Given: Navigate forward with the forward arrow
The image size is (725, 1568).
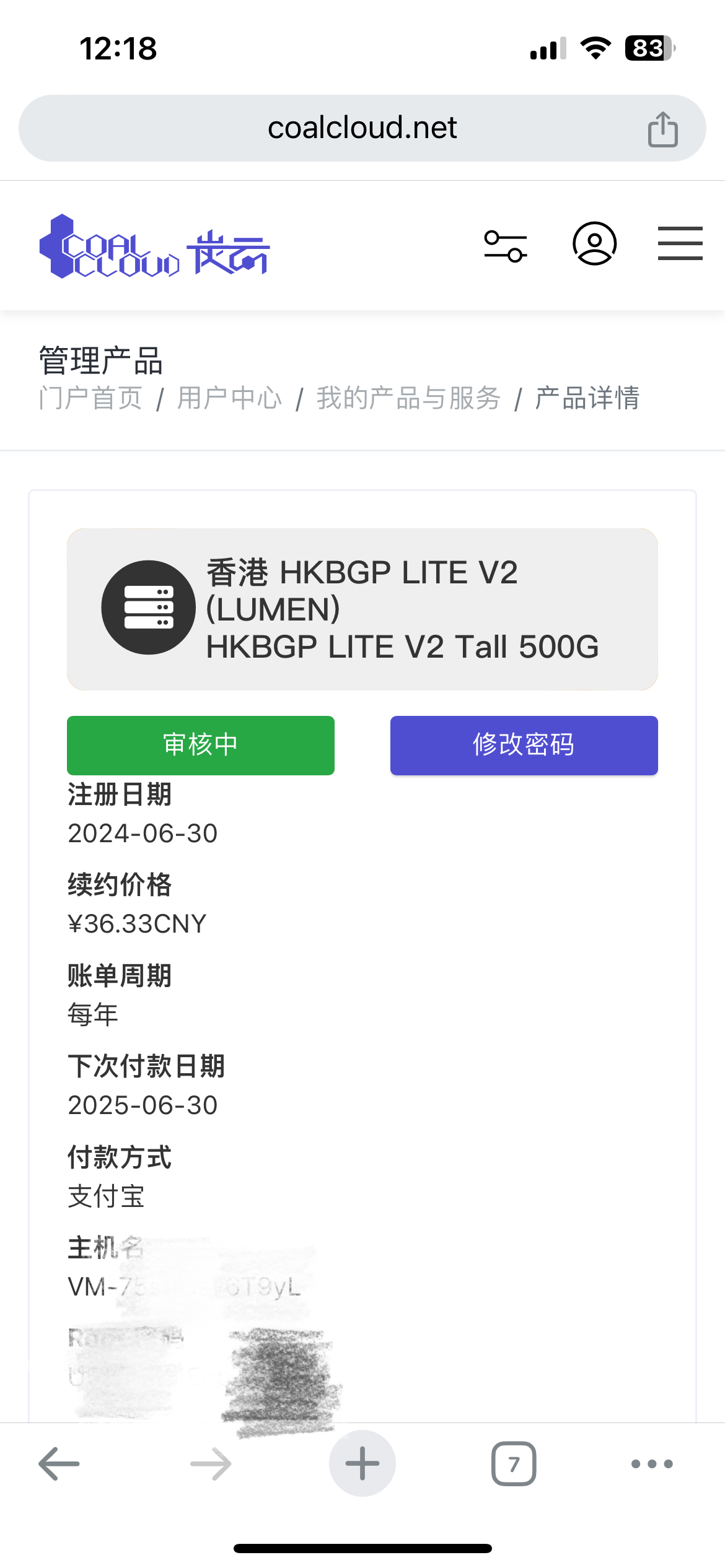Looking at the screenshot, I should click(x=209, y=1464).
